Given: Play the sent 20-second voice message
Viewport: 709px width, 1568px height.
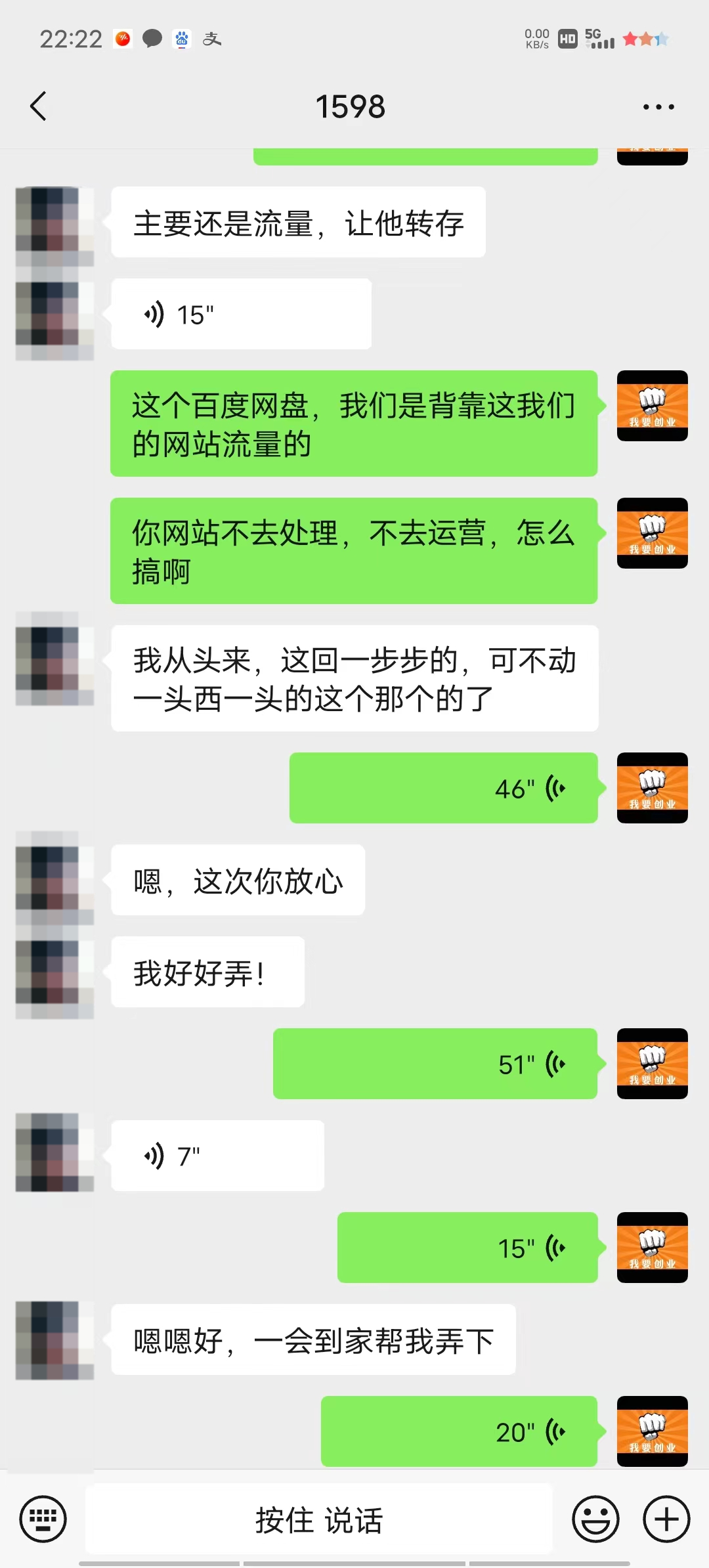Looking at the screenshot, I should point(459,1431).
